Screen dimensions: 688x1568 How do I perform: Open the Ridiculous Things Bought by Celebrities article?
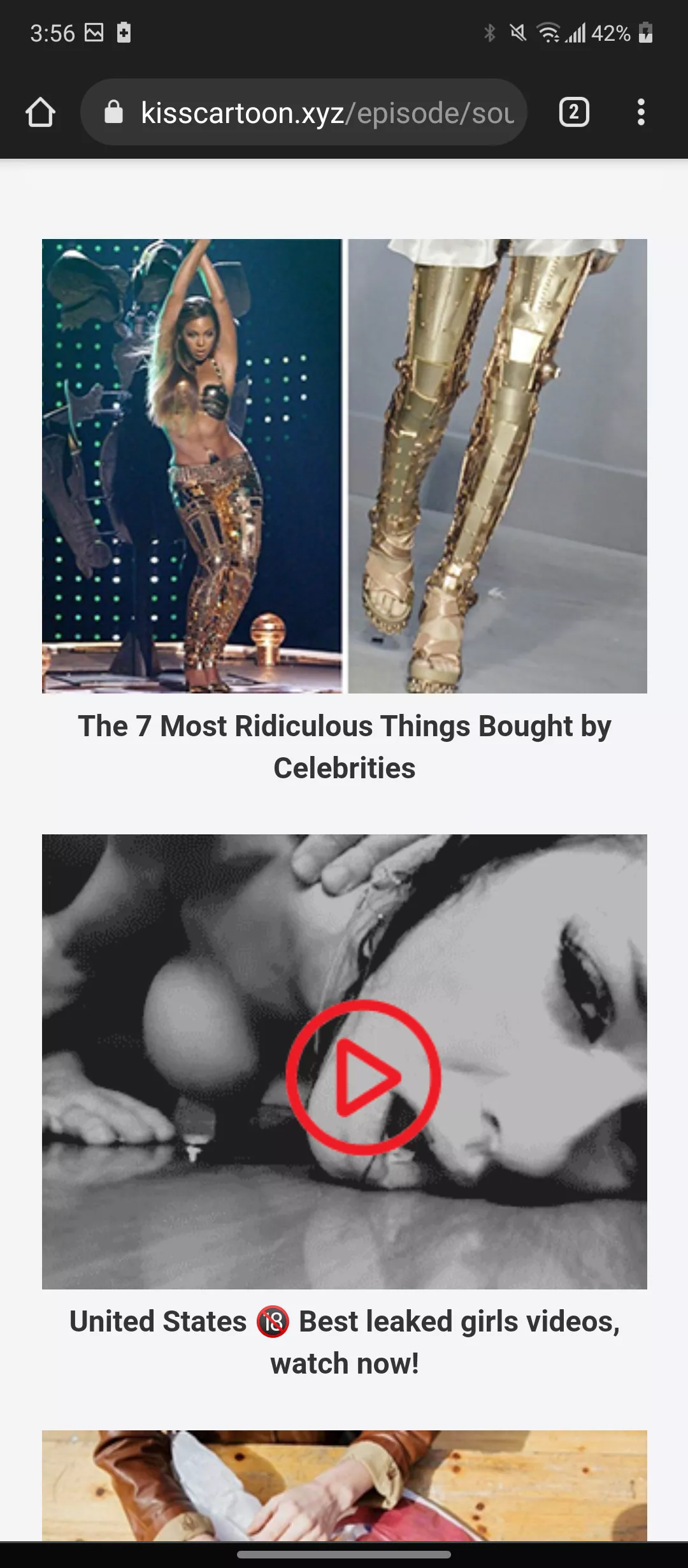coord(344,746)
